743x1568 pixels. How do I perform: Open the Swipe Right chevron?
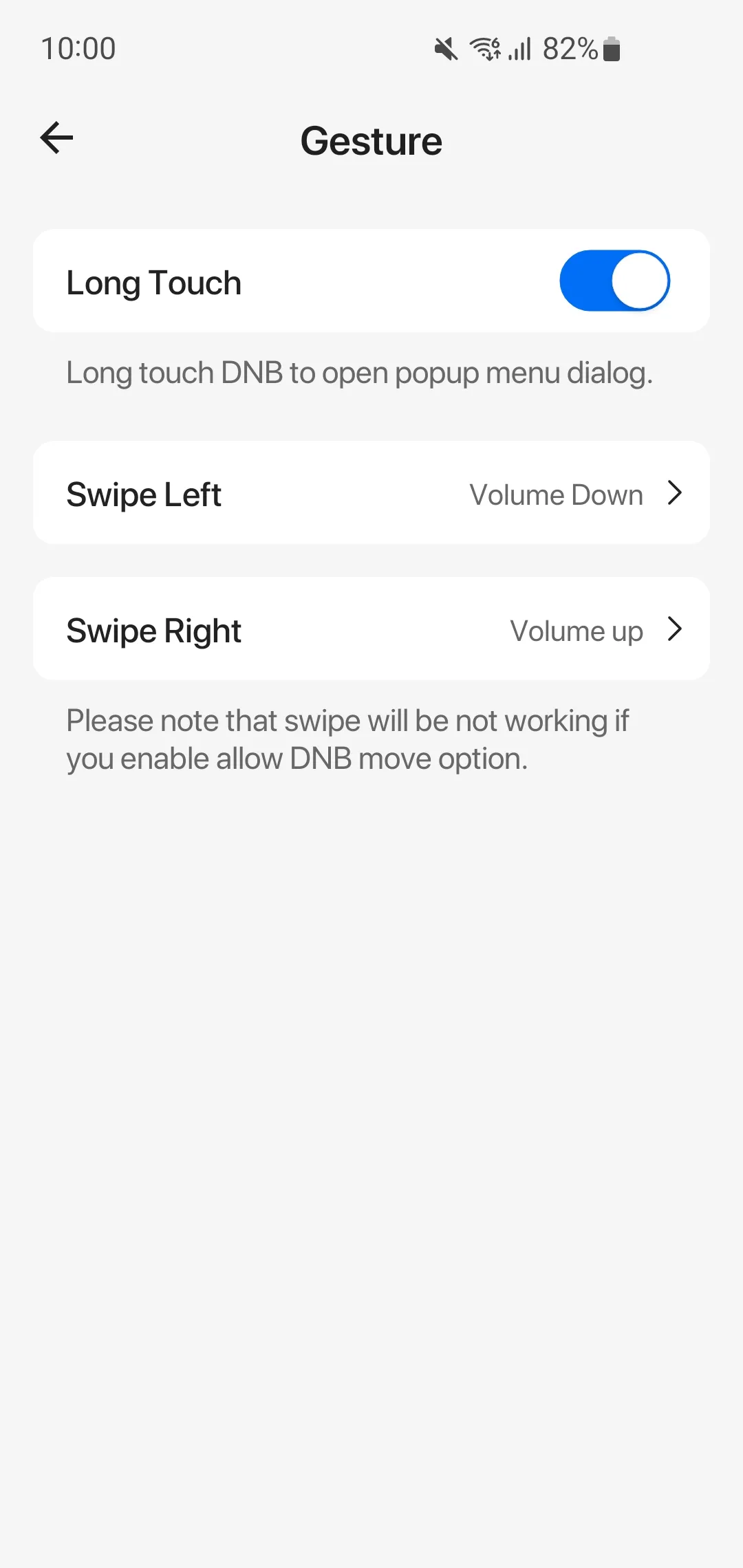(674, 629)
